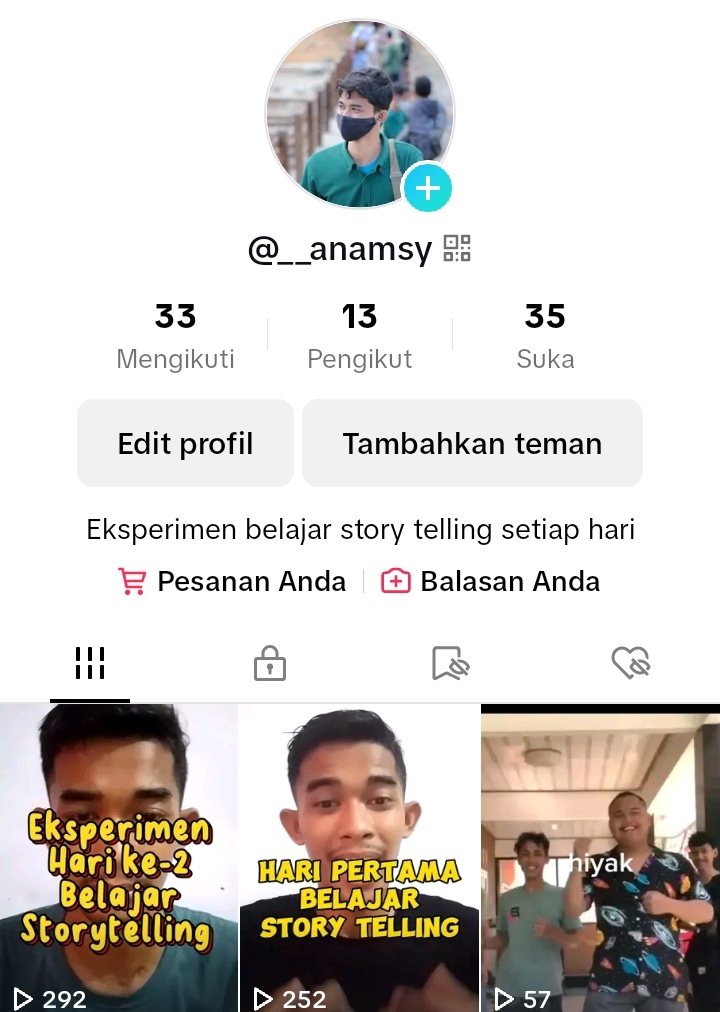The height and width of the screenshot is (1012, 720).
Task: Play video Eksperimen Hari ke-2 Belajar Storytelling
Action: [x=118, y=857]
